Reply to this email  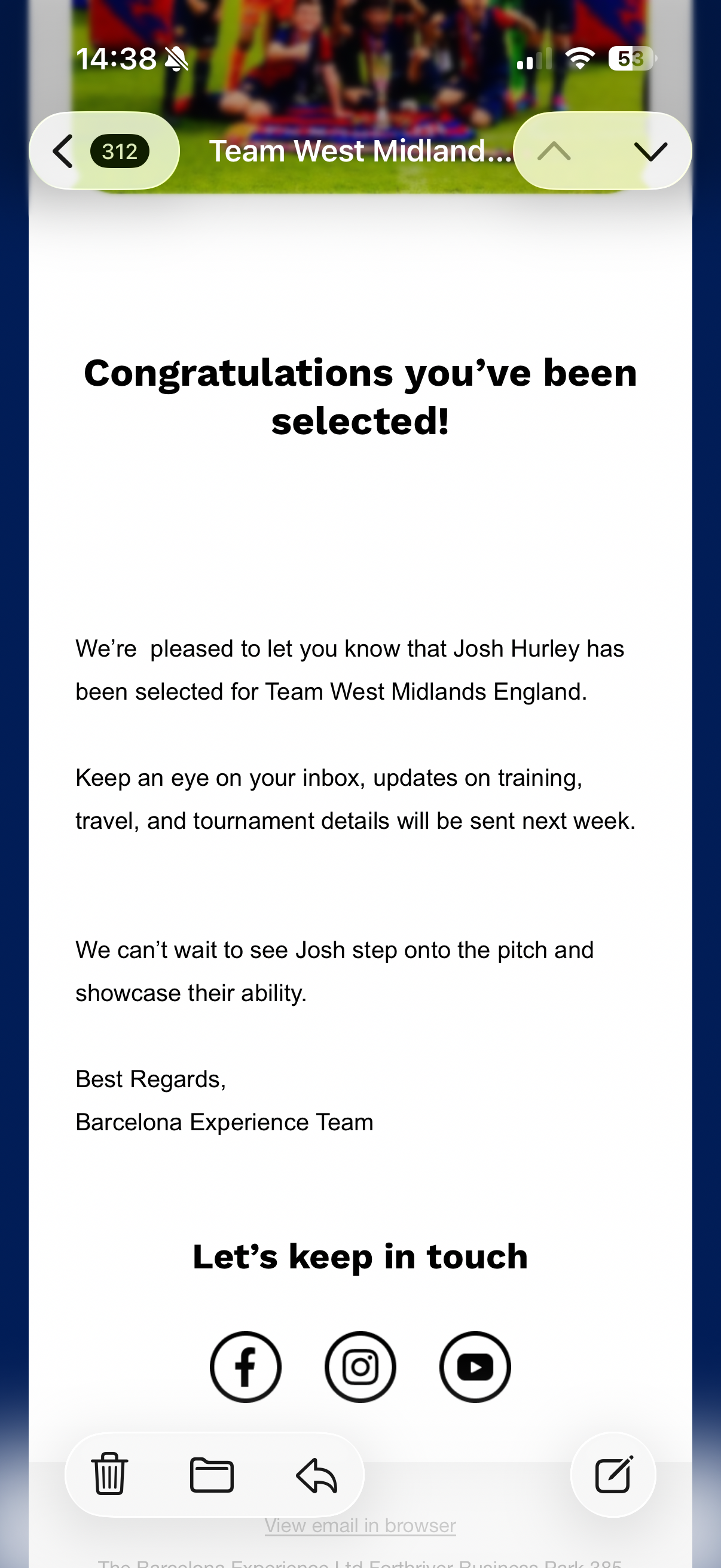tap(316, 1474)
